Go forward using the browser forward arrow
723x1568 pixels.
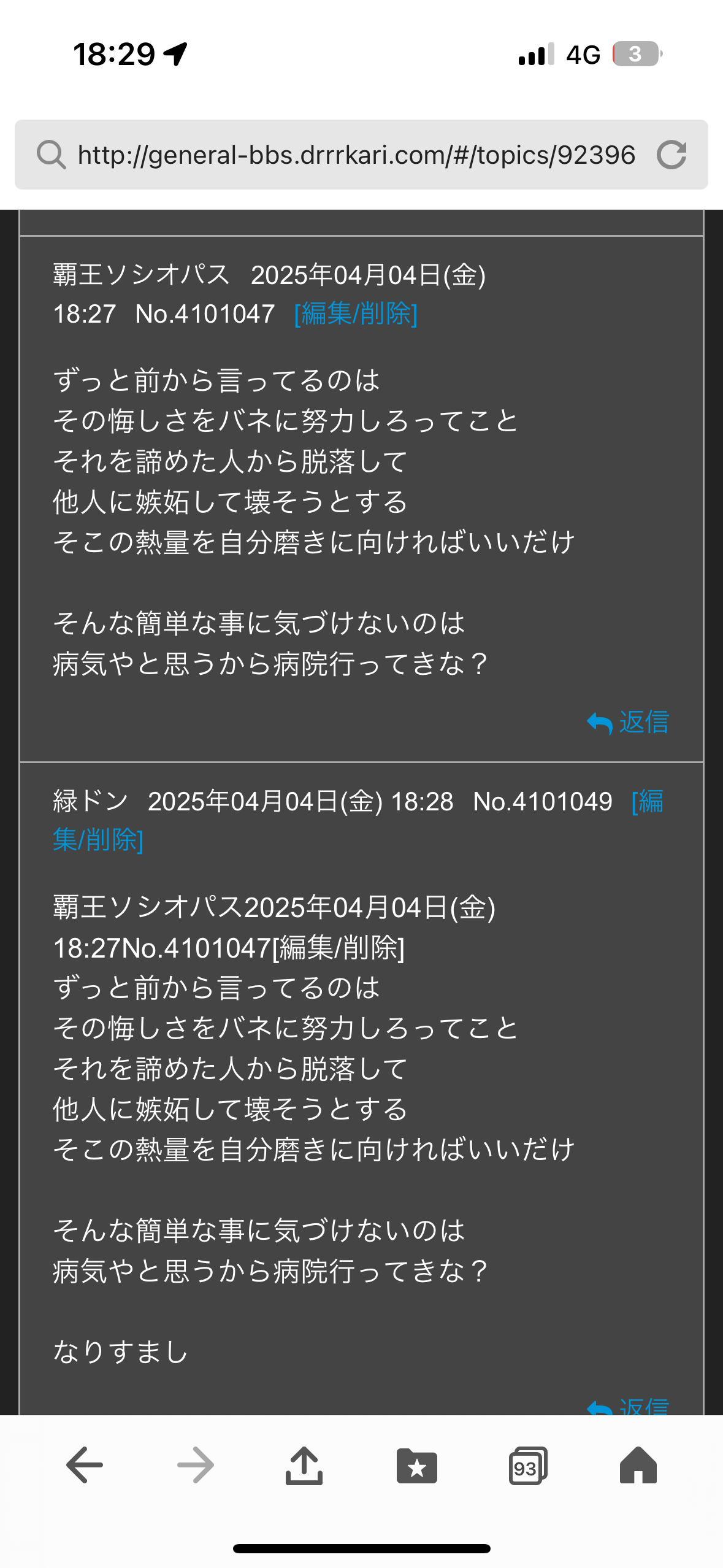(196, 1464)
